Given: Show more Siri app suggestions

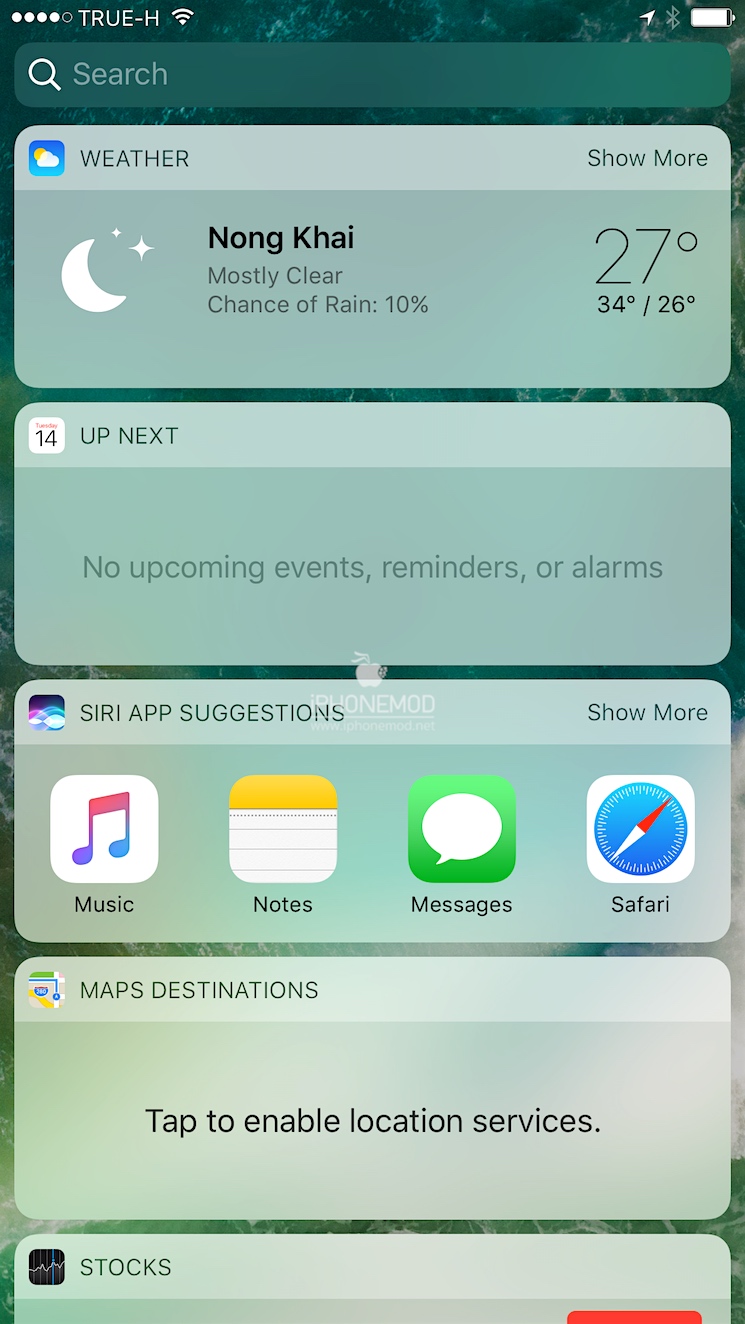Looking at the screenshot, I should [647, 712].
